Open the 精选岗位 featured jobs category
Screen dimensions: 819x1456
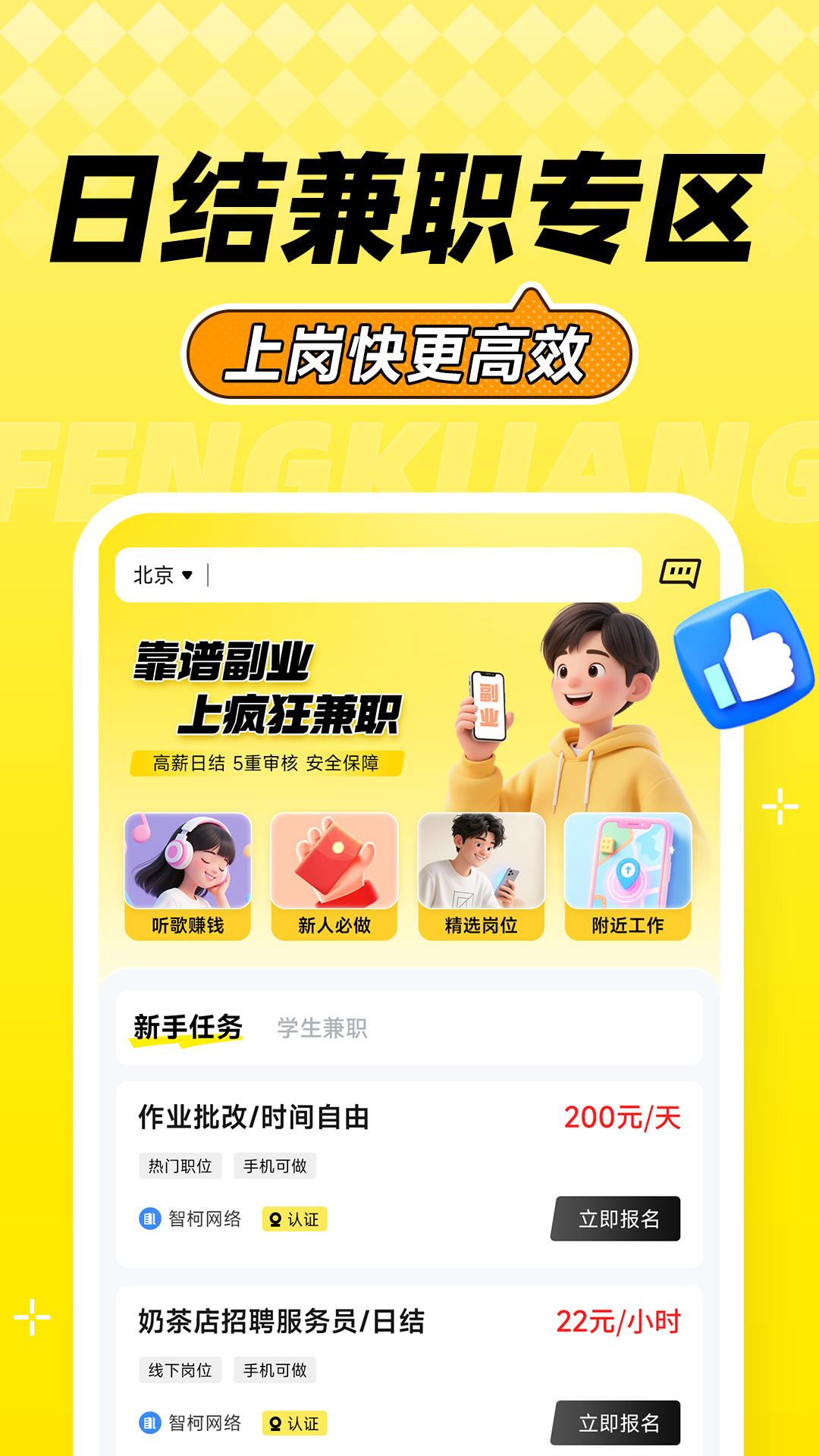tap(481, 871)
